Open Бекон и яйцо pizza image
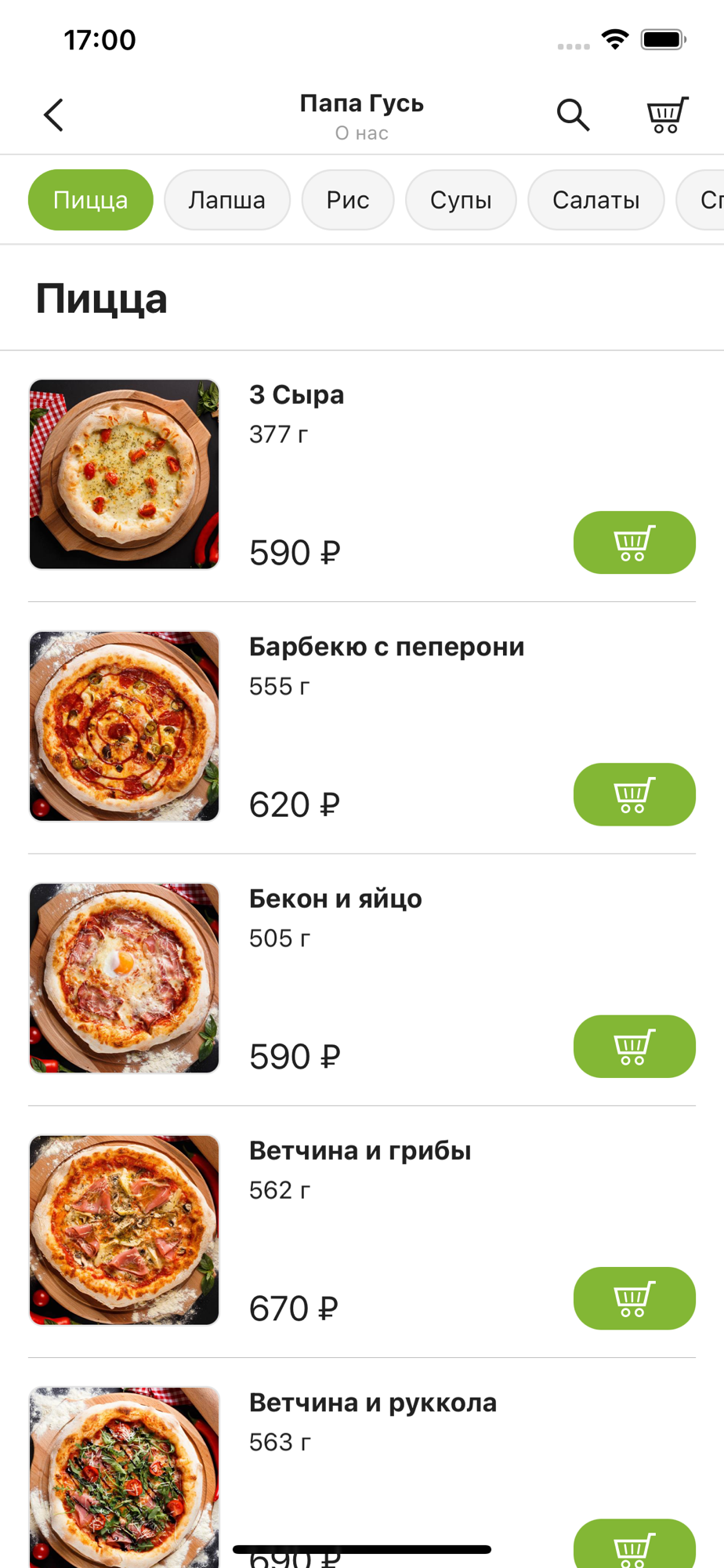This screenshot has width=724, height=1568. (x=125, y=978)
